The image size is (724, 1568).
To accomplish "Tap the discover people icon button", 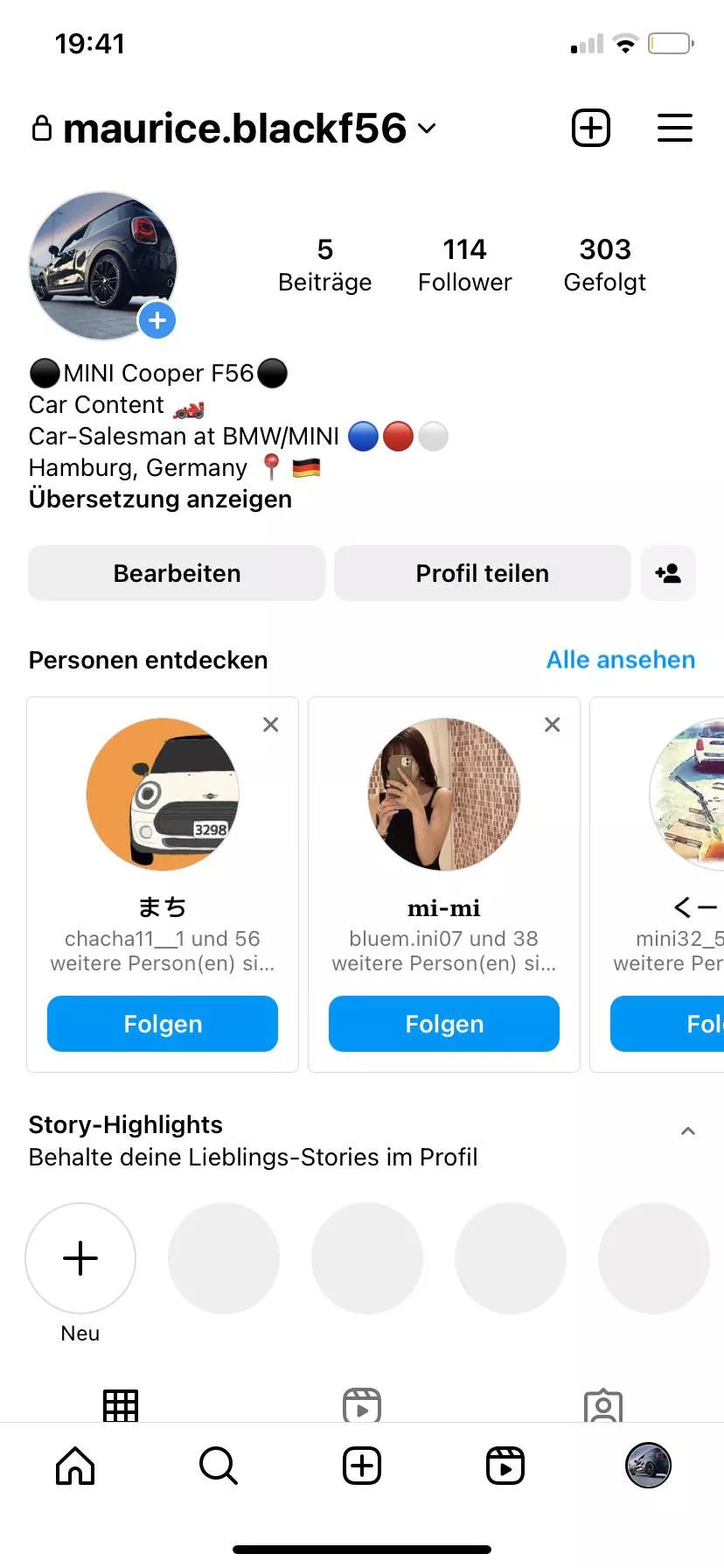I will 668,573.
